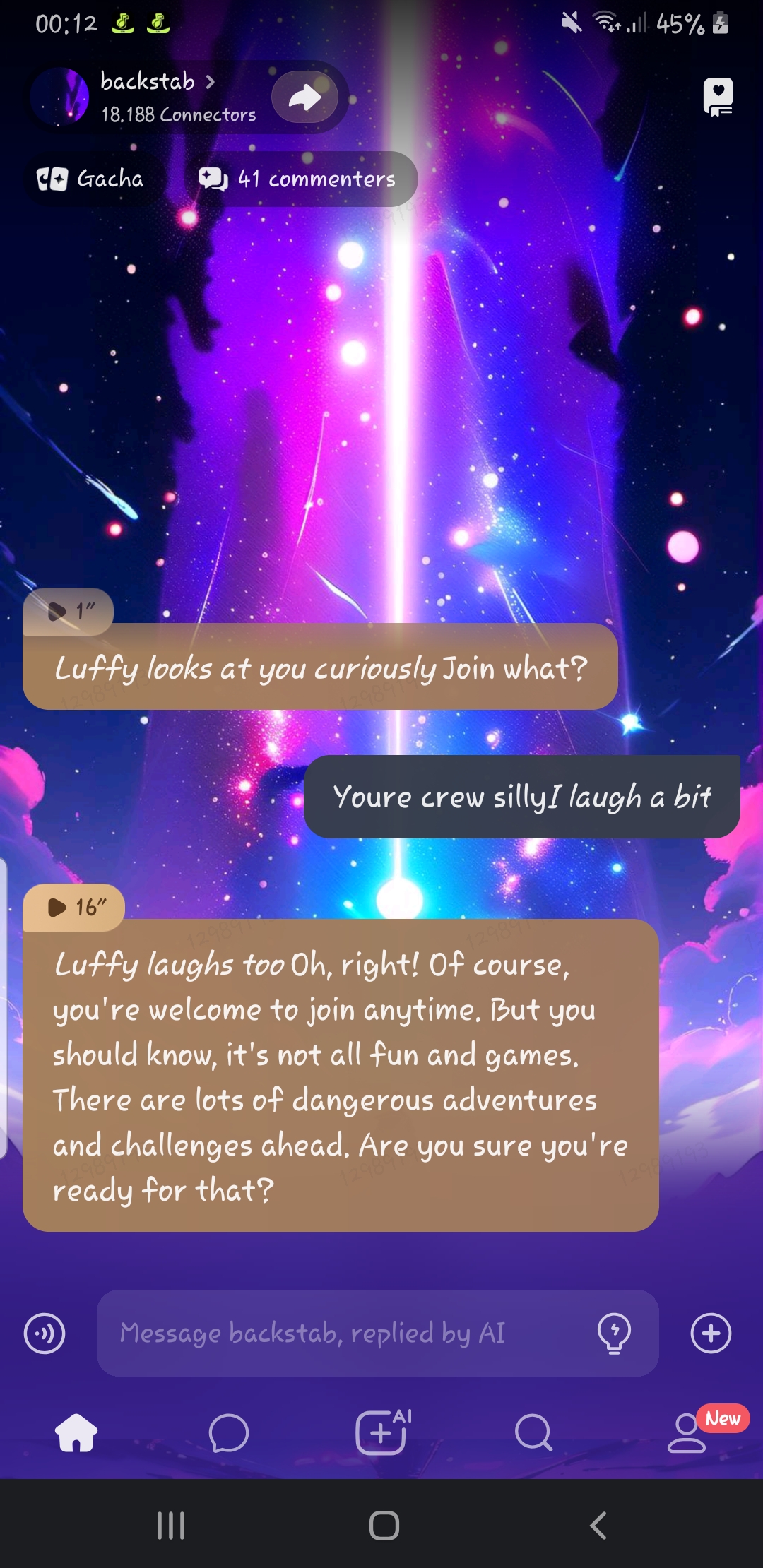Play the 16-second voice message
The image size is (763, 1568).
point(74,907)
